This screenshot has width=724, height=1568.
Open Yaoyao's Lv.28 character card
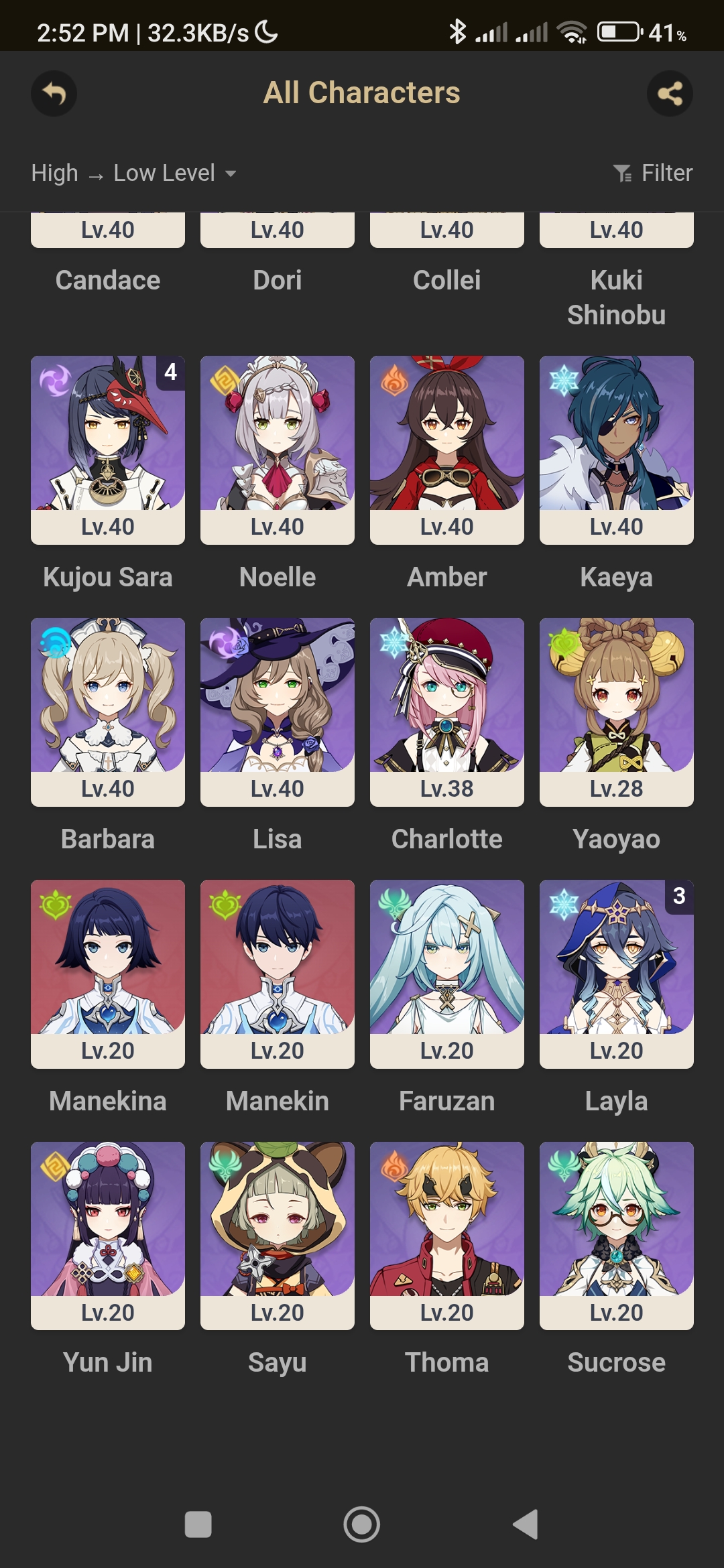click(x=617, y=711)
